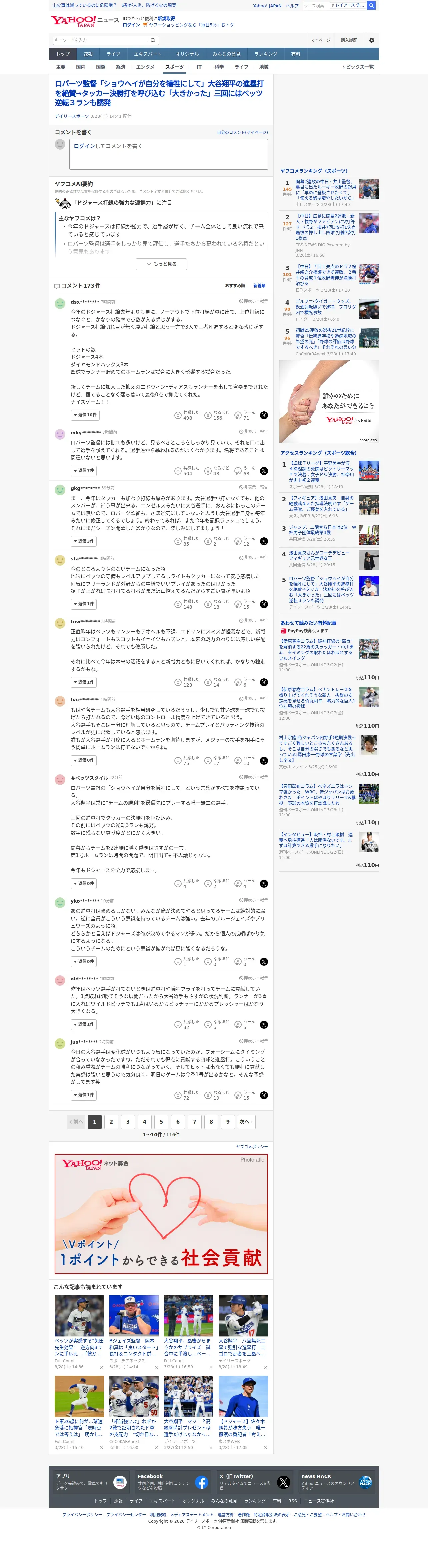Open ranking article about 中日 井上監督
The height and width of the screenshot is (1568, 428).
click(x=326, y=190)
